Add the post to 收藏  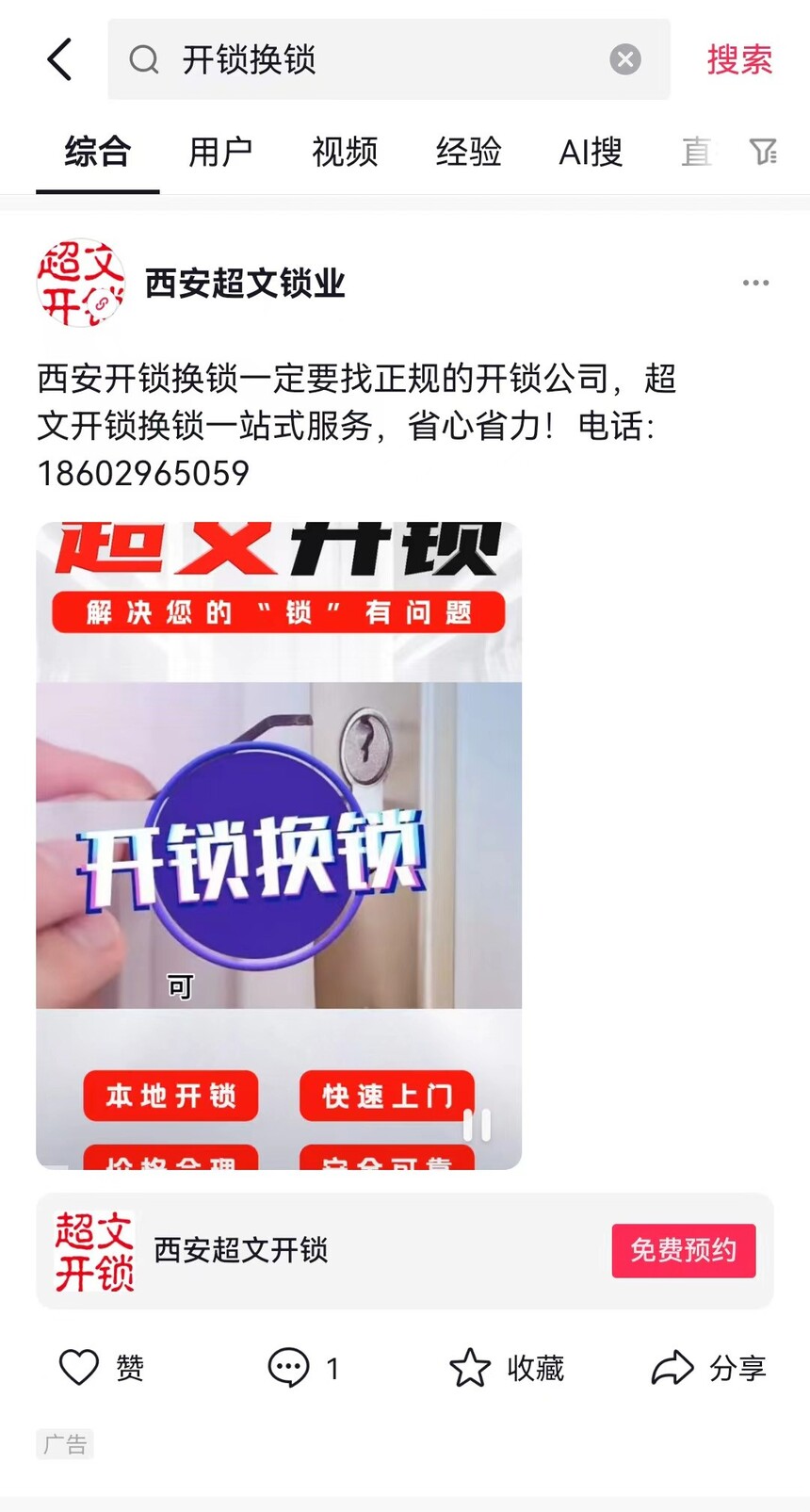[x=507, y=1367]
